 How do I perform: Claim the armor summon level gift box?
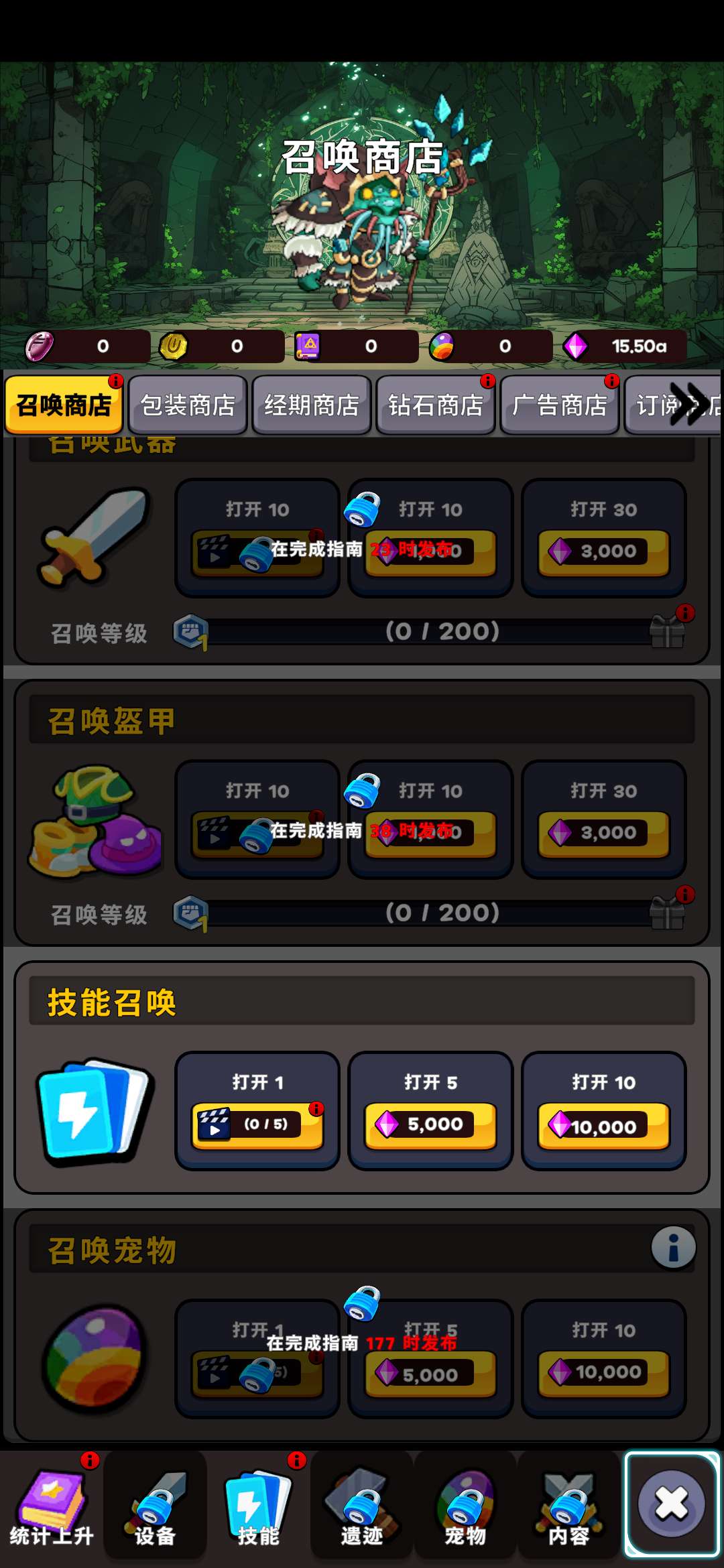(x=668, y=913)
